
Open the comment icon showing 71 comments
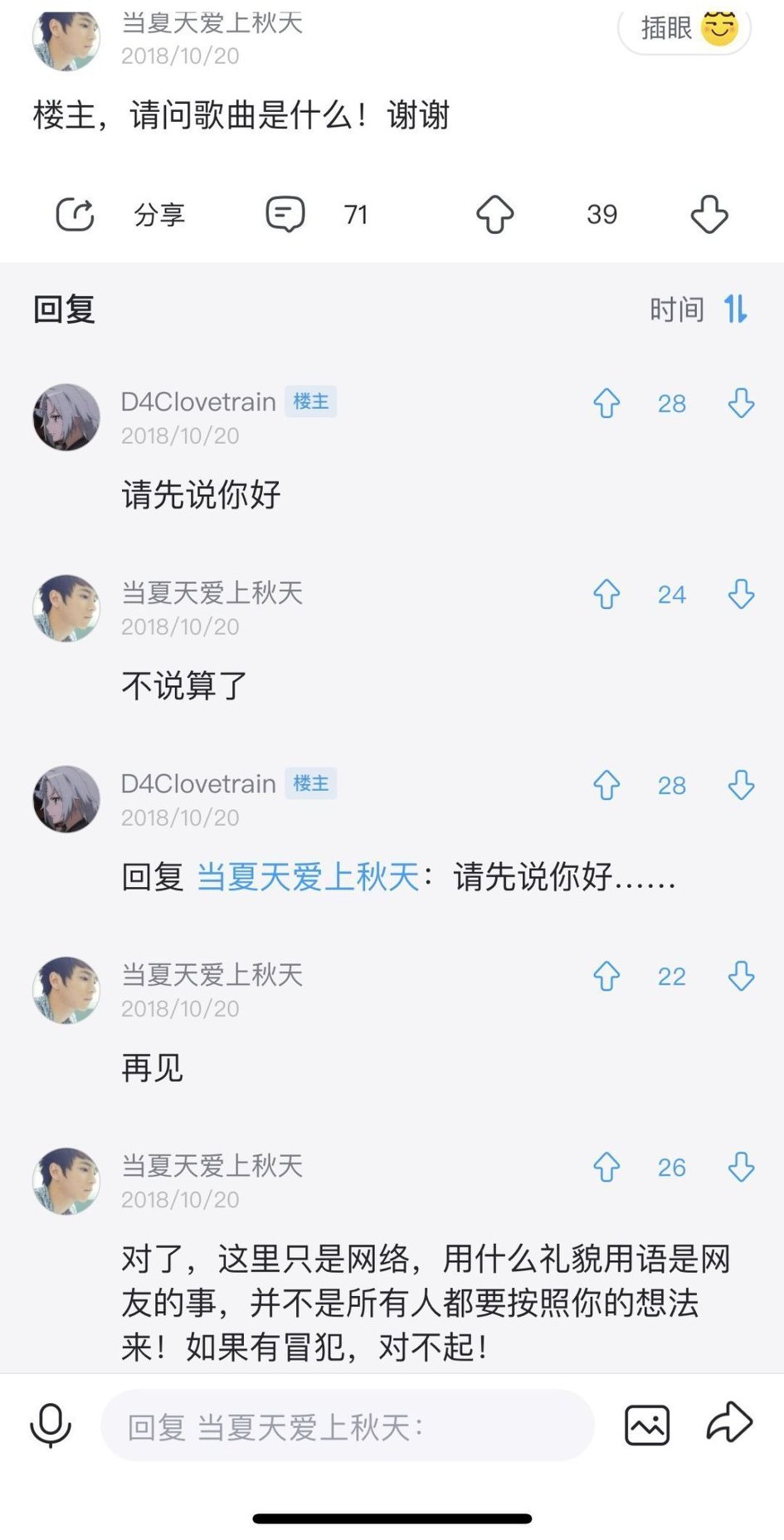pyautogui.click(x=285, y=214)
